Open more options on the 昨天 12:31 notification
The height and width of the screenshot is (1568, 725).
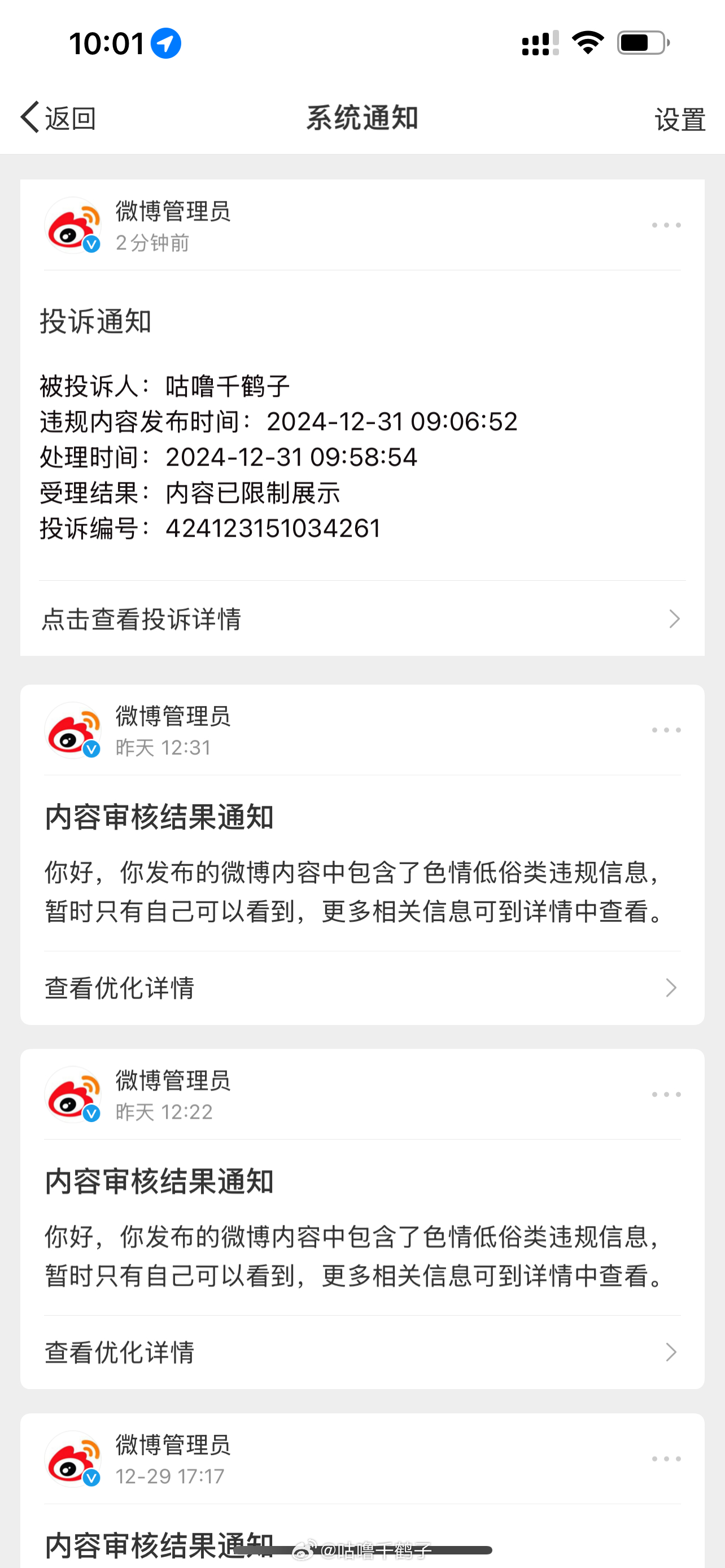[x=666, y=730]
